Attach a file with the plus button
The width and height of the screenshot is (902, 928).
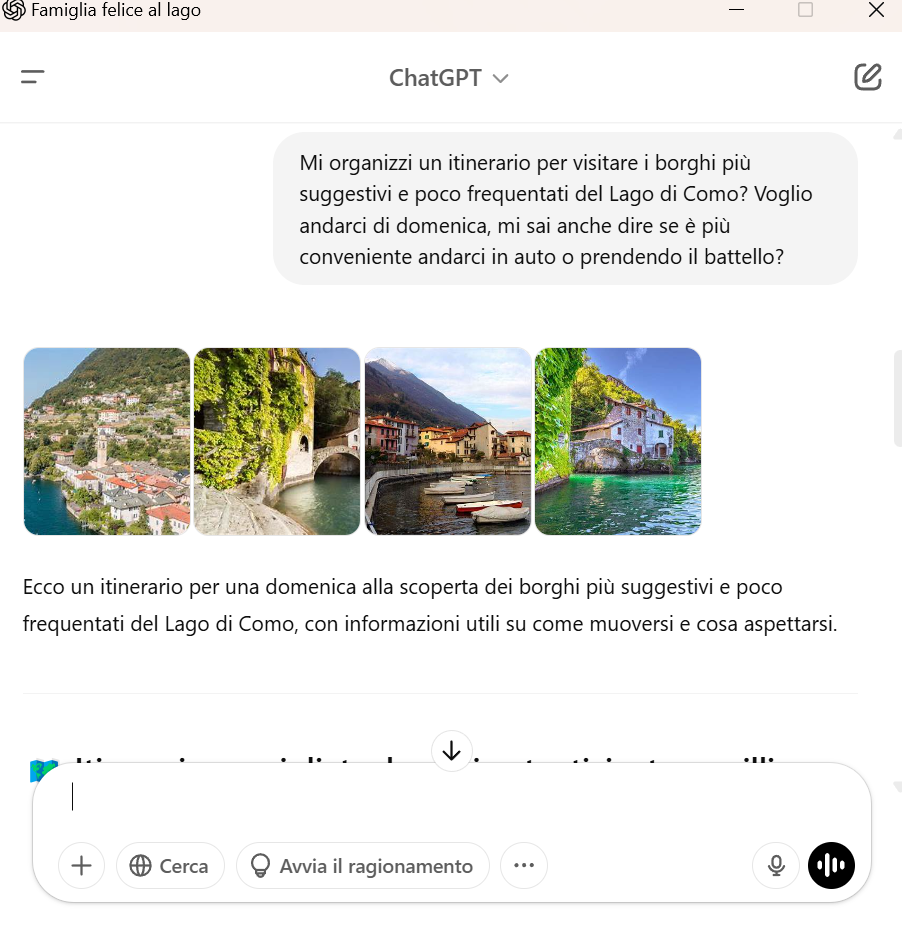click(x=82, y=866)
